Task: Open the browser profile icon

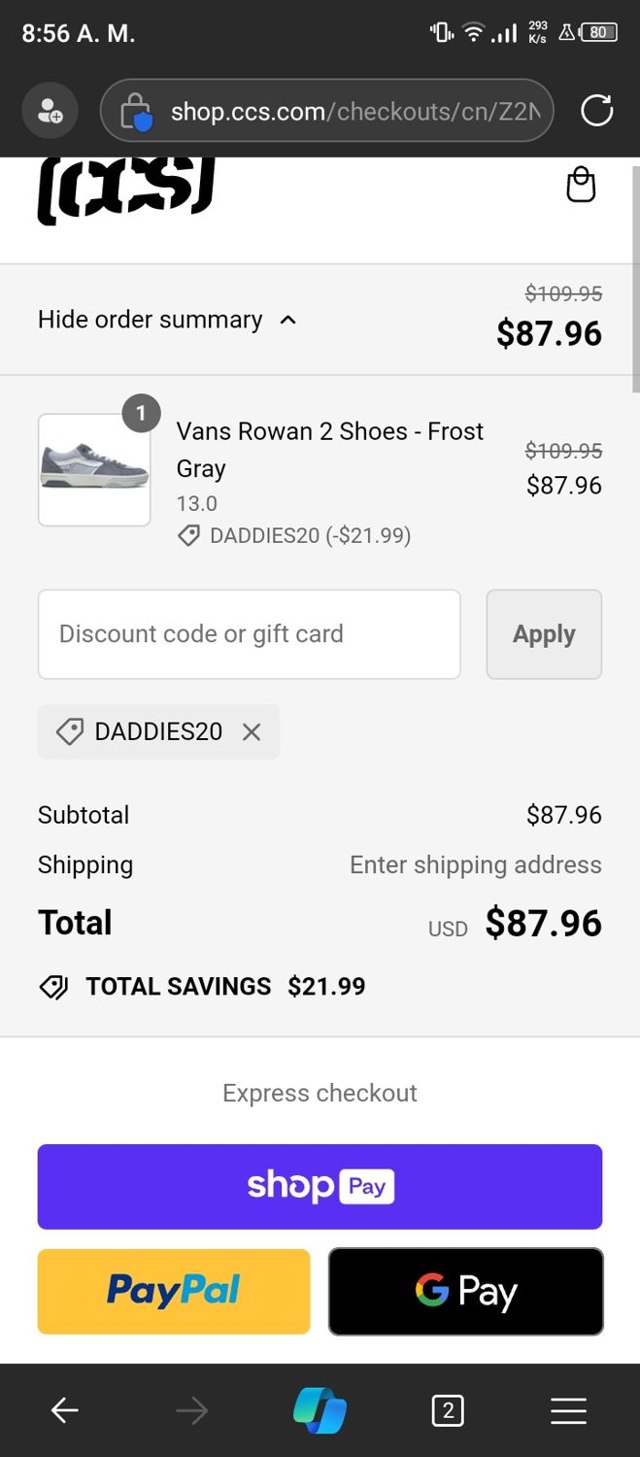Action: pyautogui.click(x=50, y=110)
